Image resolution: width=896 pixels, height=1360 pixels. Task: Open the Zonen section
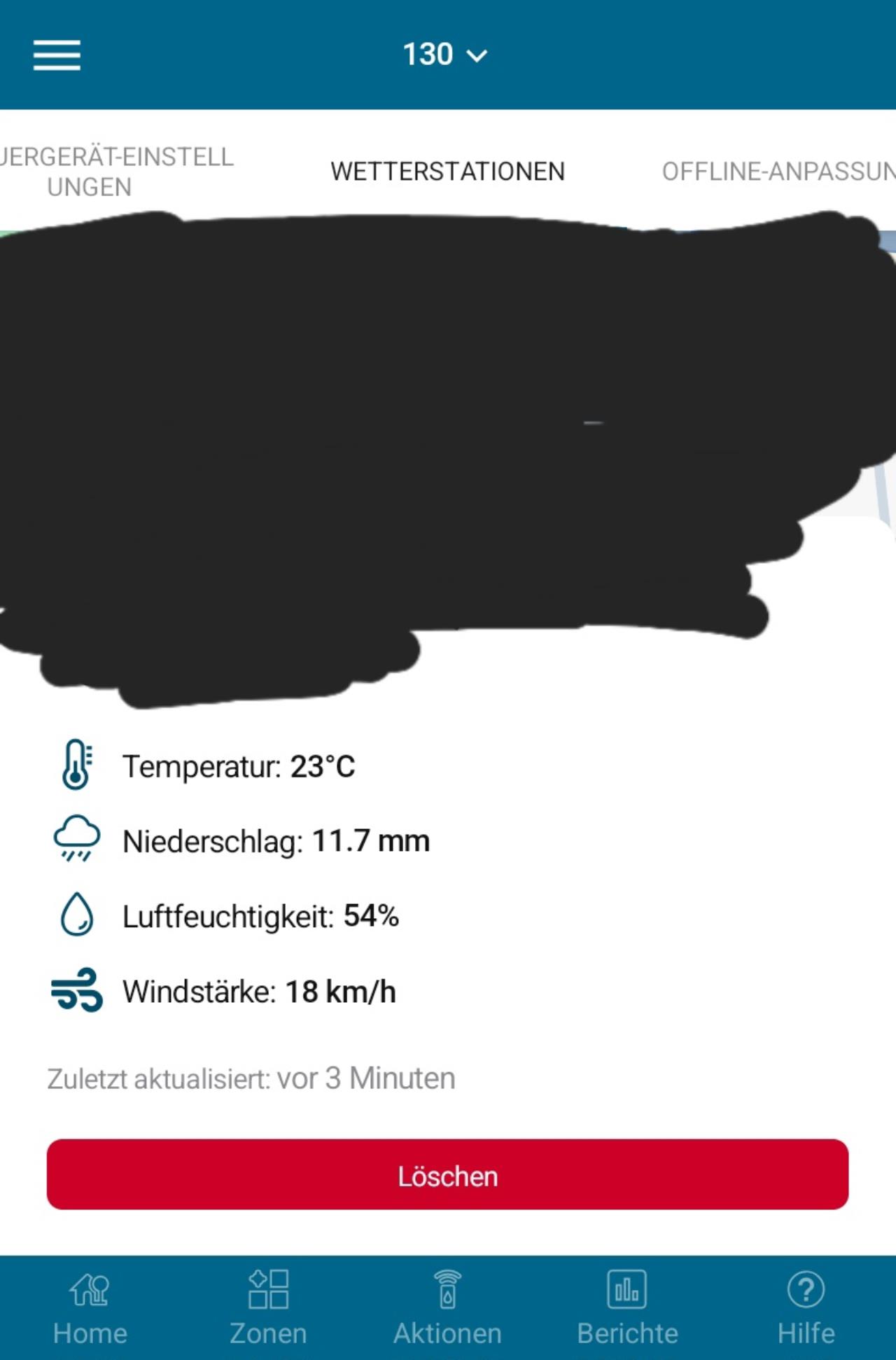pyautogui.click(x=268, y=1307)
